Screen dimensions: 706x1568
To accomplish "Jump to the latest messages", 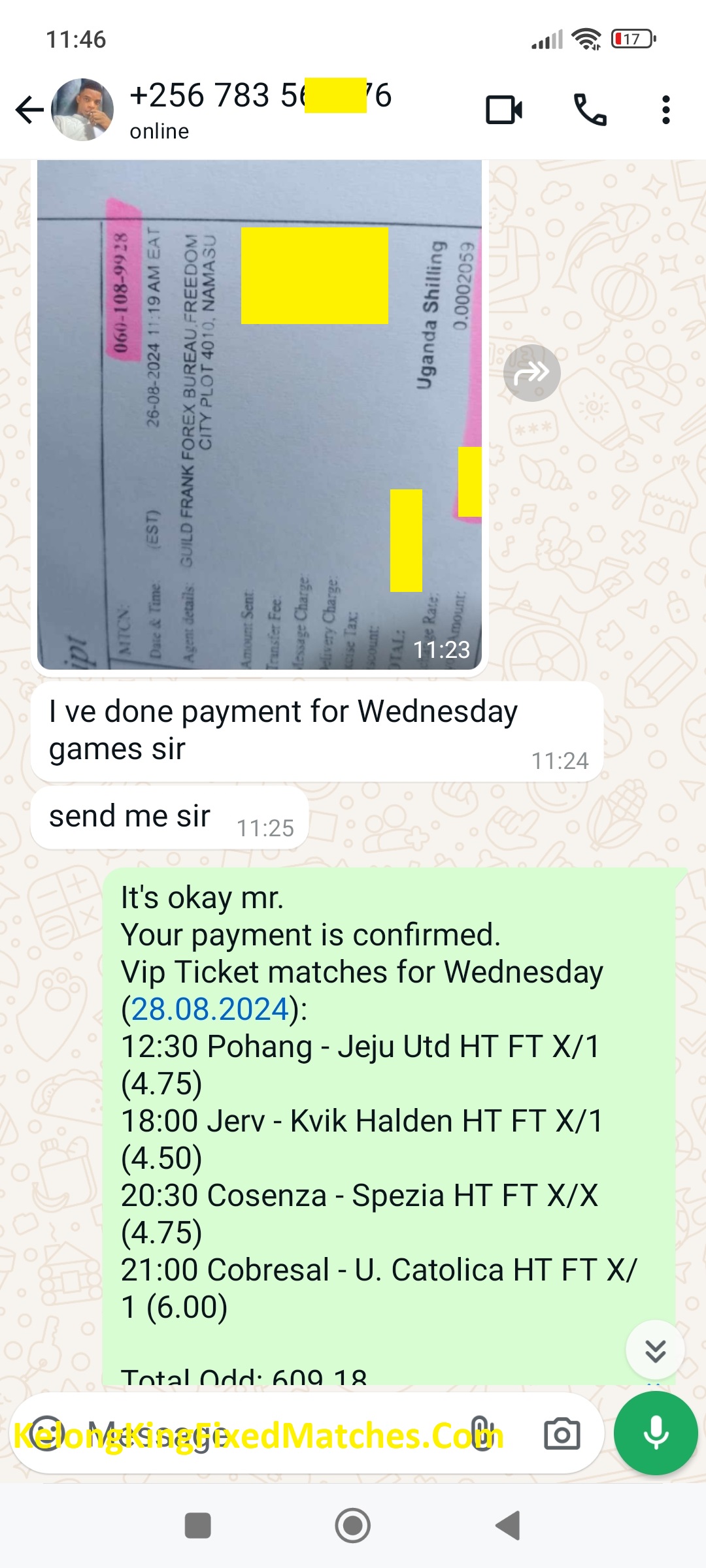I will point(655,1350).
